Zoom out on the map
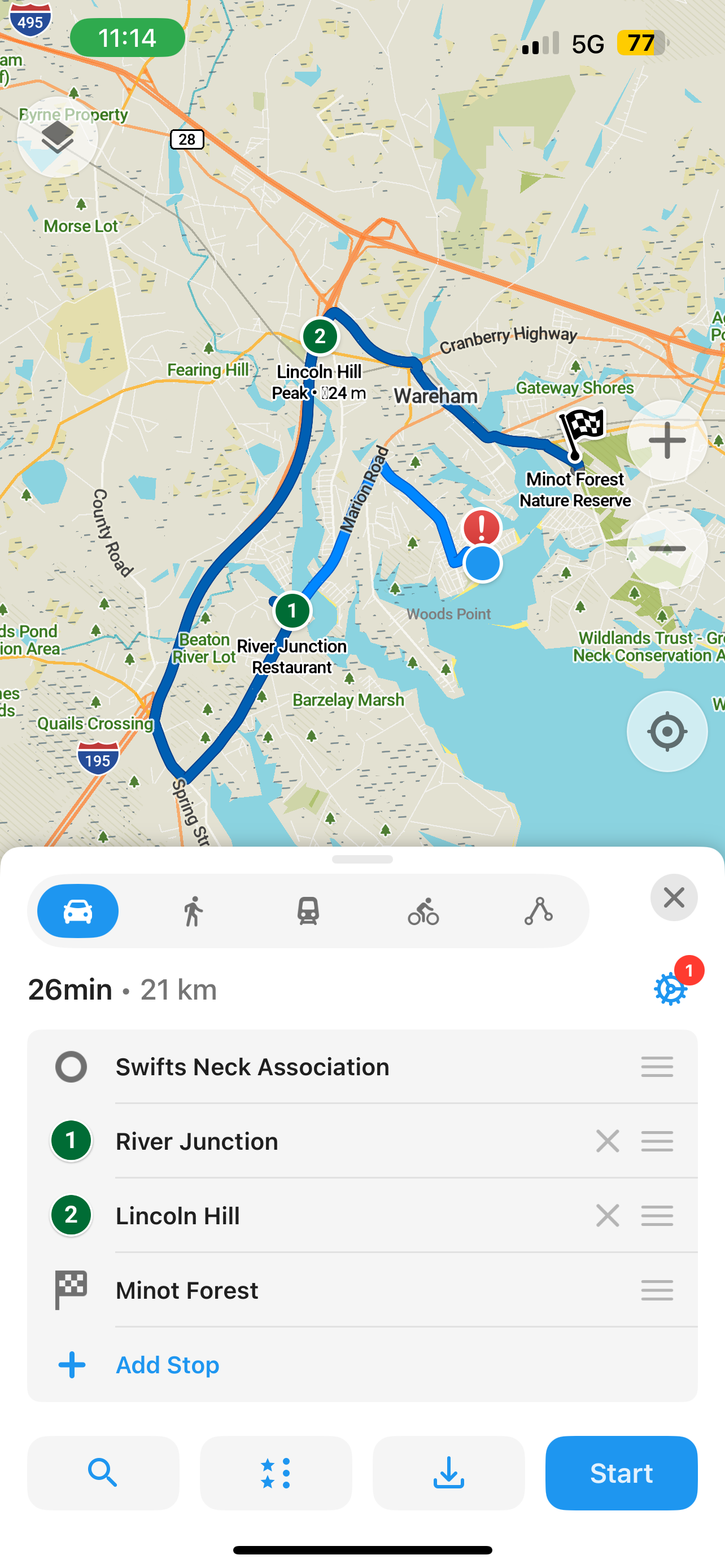This screenshot has width=725, height=1568. coord(667,549)
